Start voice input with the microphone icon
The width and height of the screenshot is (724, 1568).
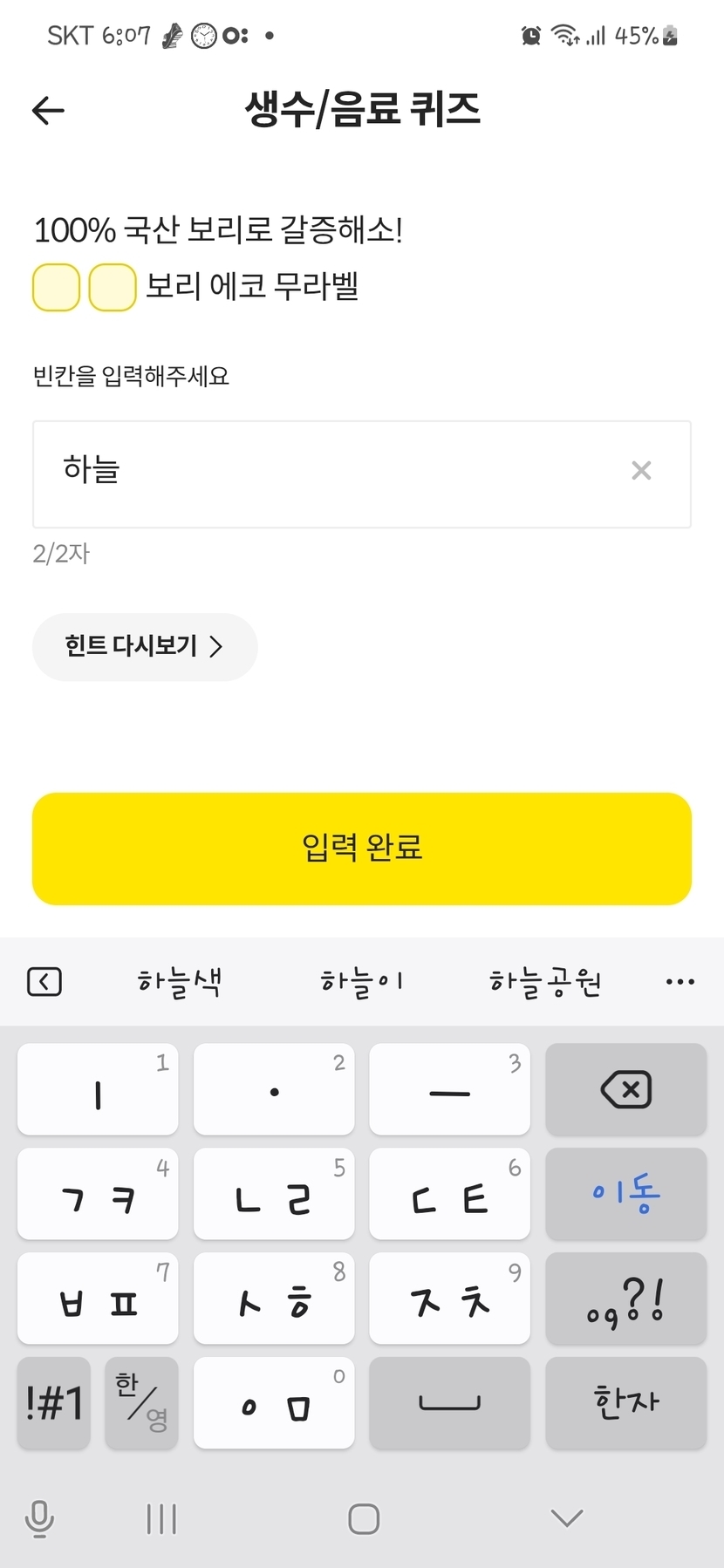click(39, 1518)
